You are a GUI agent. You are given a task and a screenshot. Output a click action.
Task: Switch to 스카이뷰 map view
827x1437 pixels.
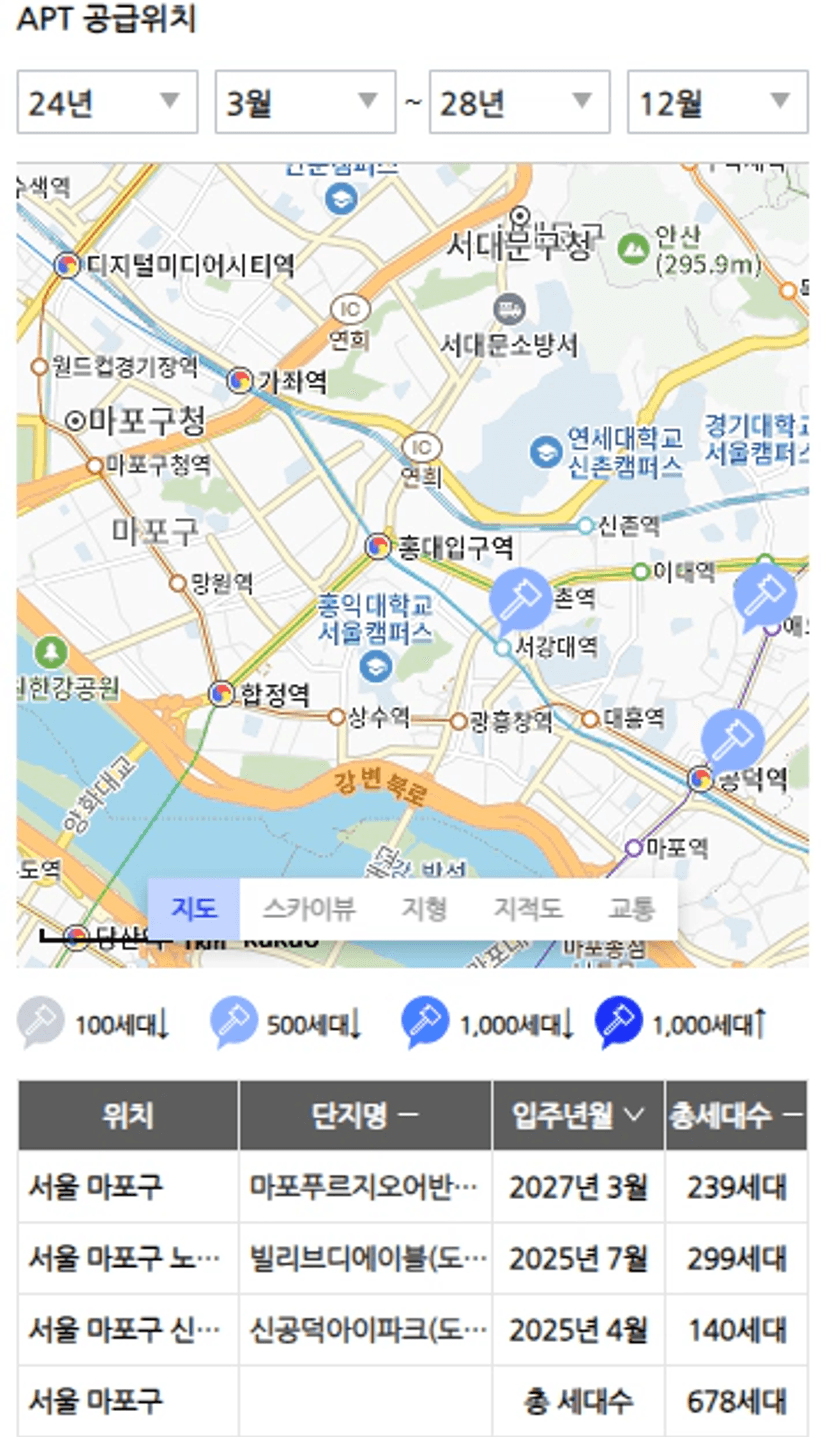(309, 909)
